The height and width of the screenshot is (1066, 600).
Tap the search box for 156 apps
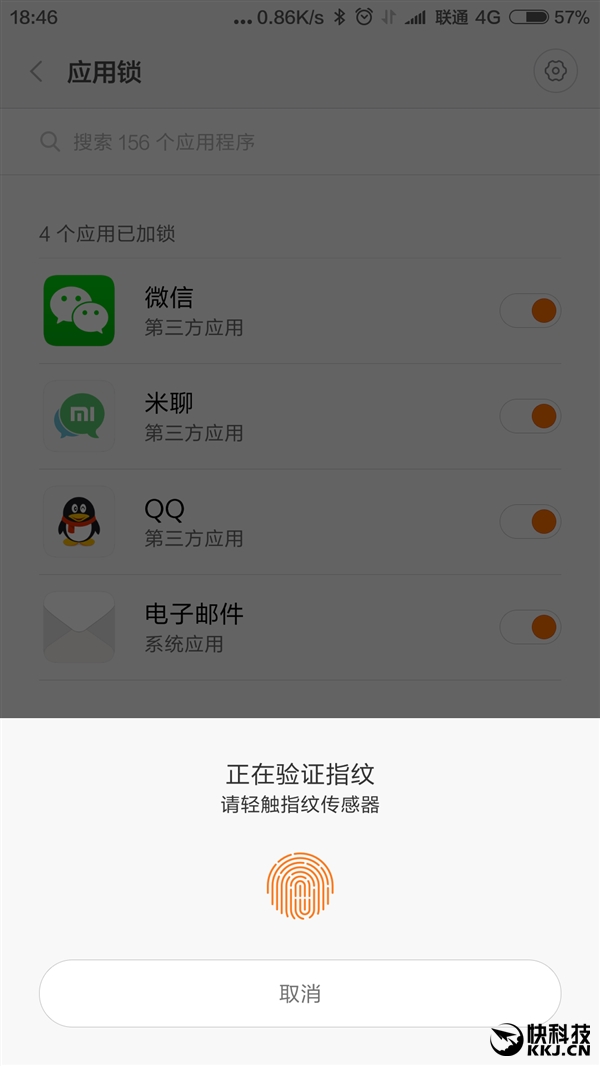pos(300,142)
